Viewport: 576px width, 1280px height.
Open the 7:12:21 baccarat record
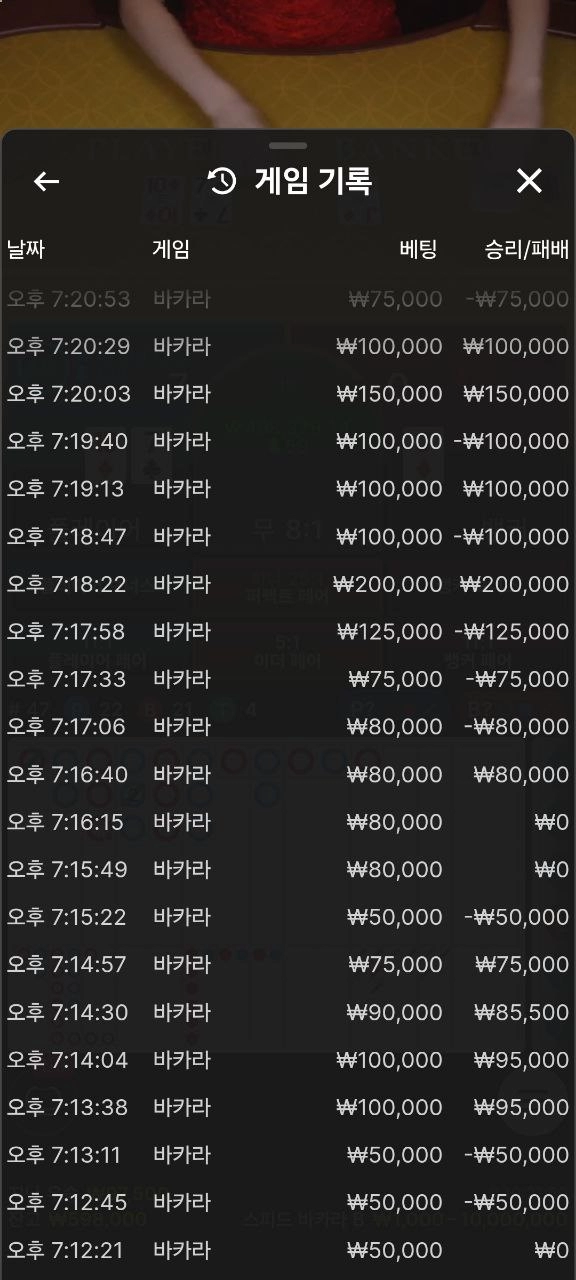pos(288,1250)
